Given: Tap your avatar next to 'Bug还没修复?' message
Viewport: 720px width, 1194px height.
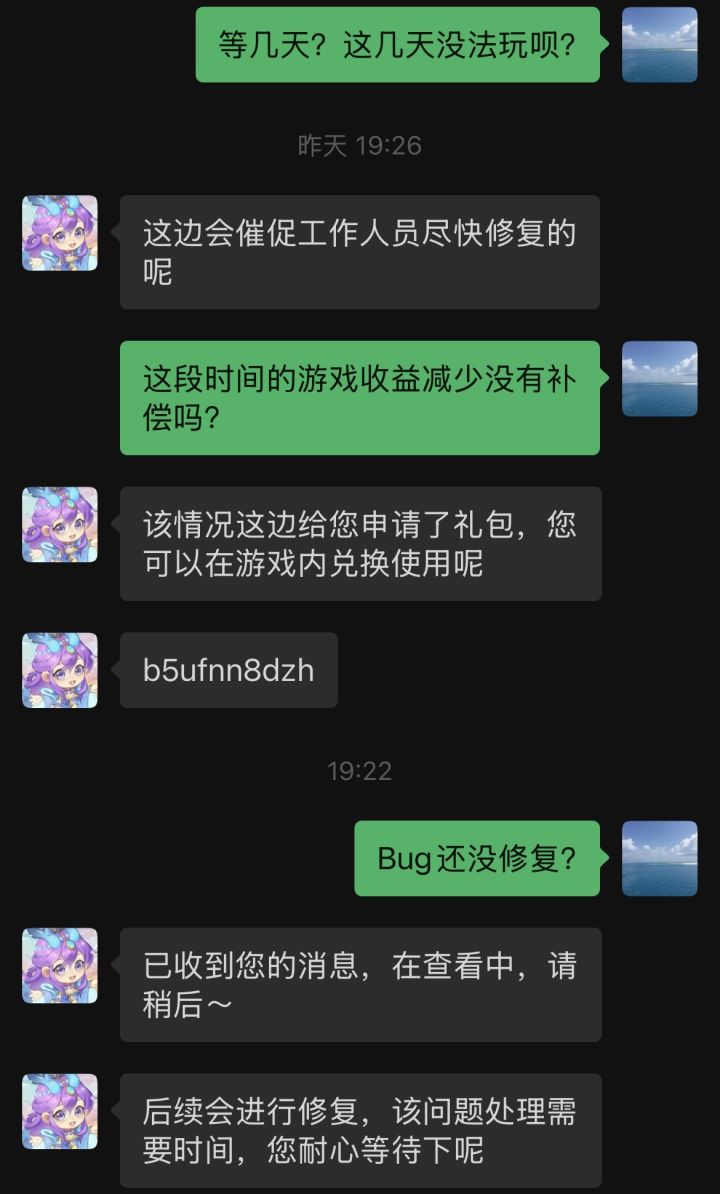Looking at the screenshot, I should point(660,857).
